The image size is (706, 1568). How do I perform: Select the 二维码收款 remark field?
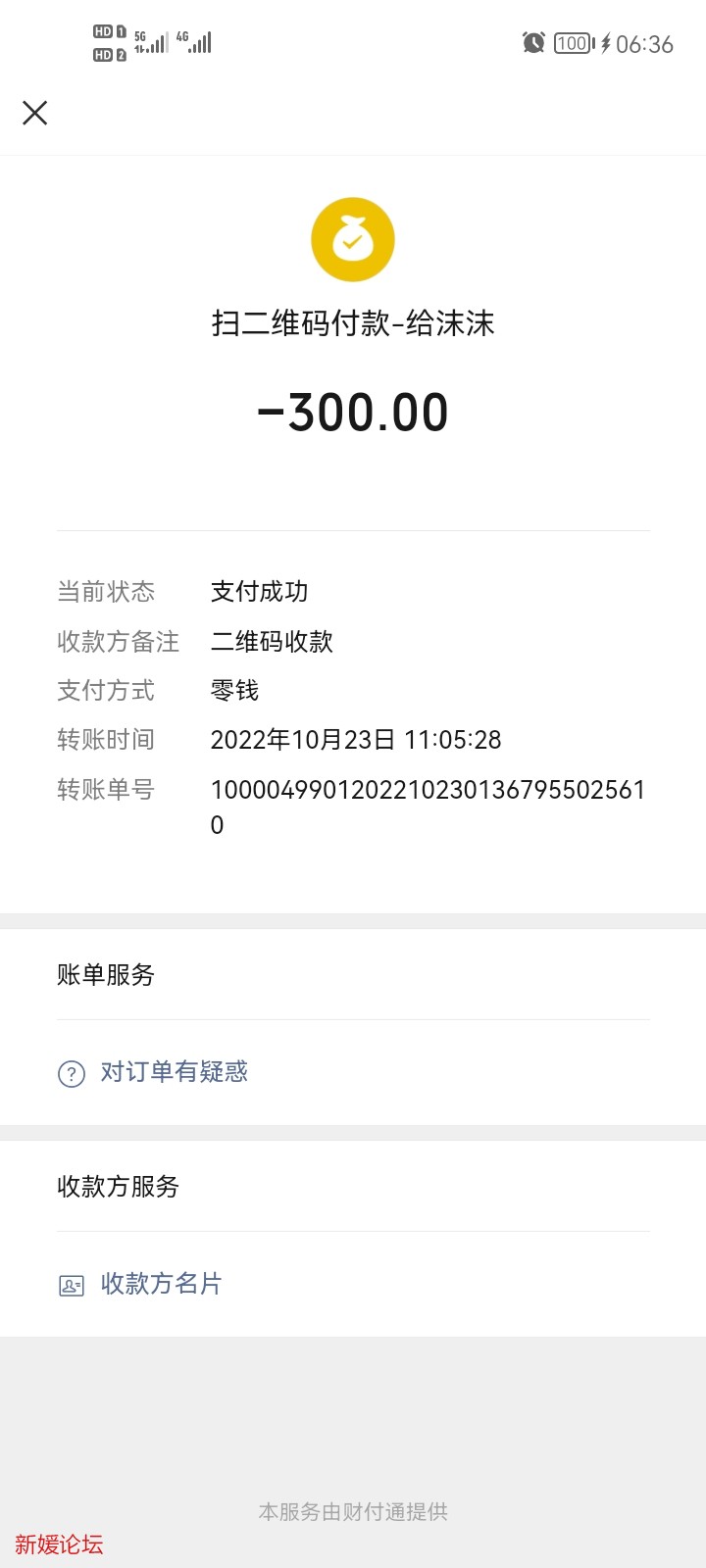(273, 642)
